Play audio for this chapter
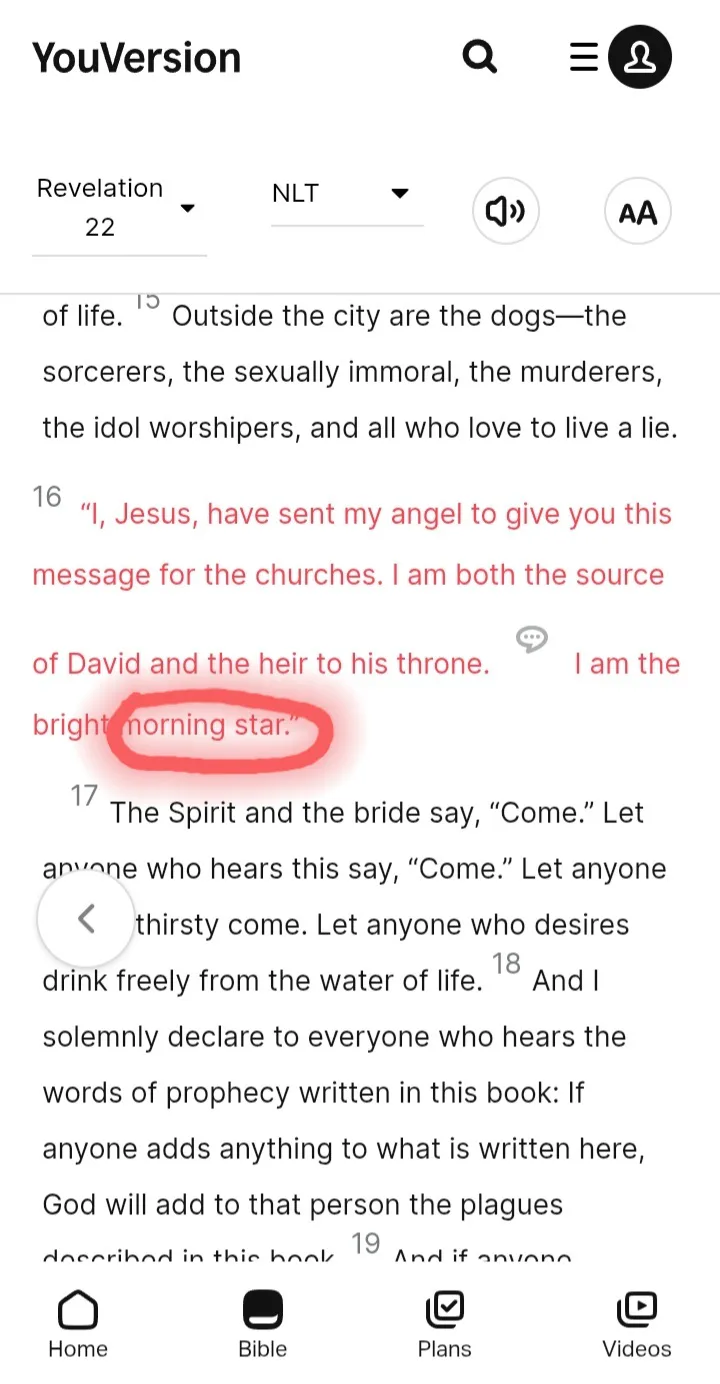Screen dimensions: 720x1384 (x=505, y=211)
